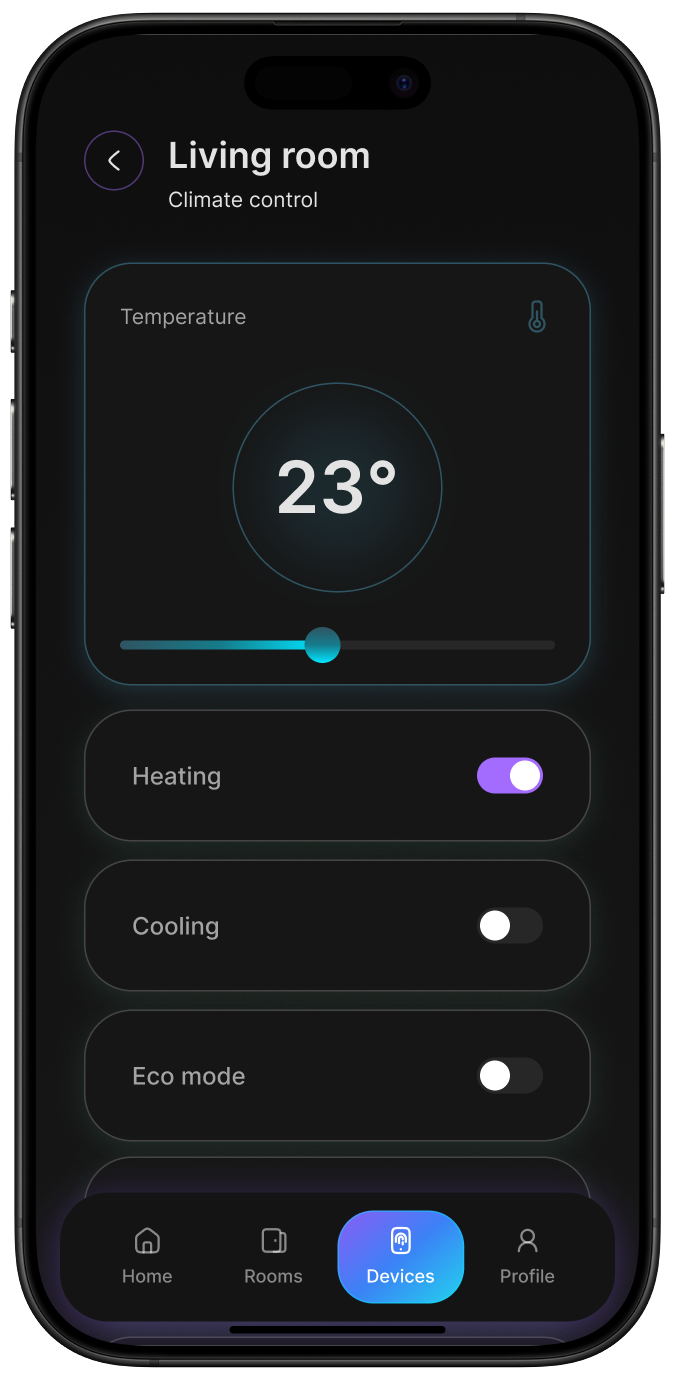This screenshot has width=675, height=1380.
Task: Go back from Living room screen
Action: pos(114,160)
